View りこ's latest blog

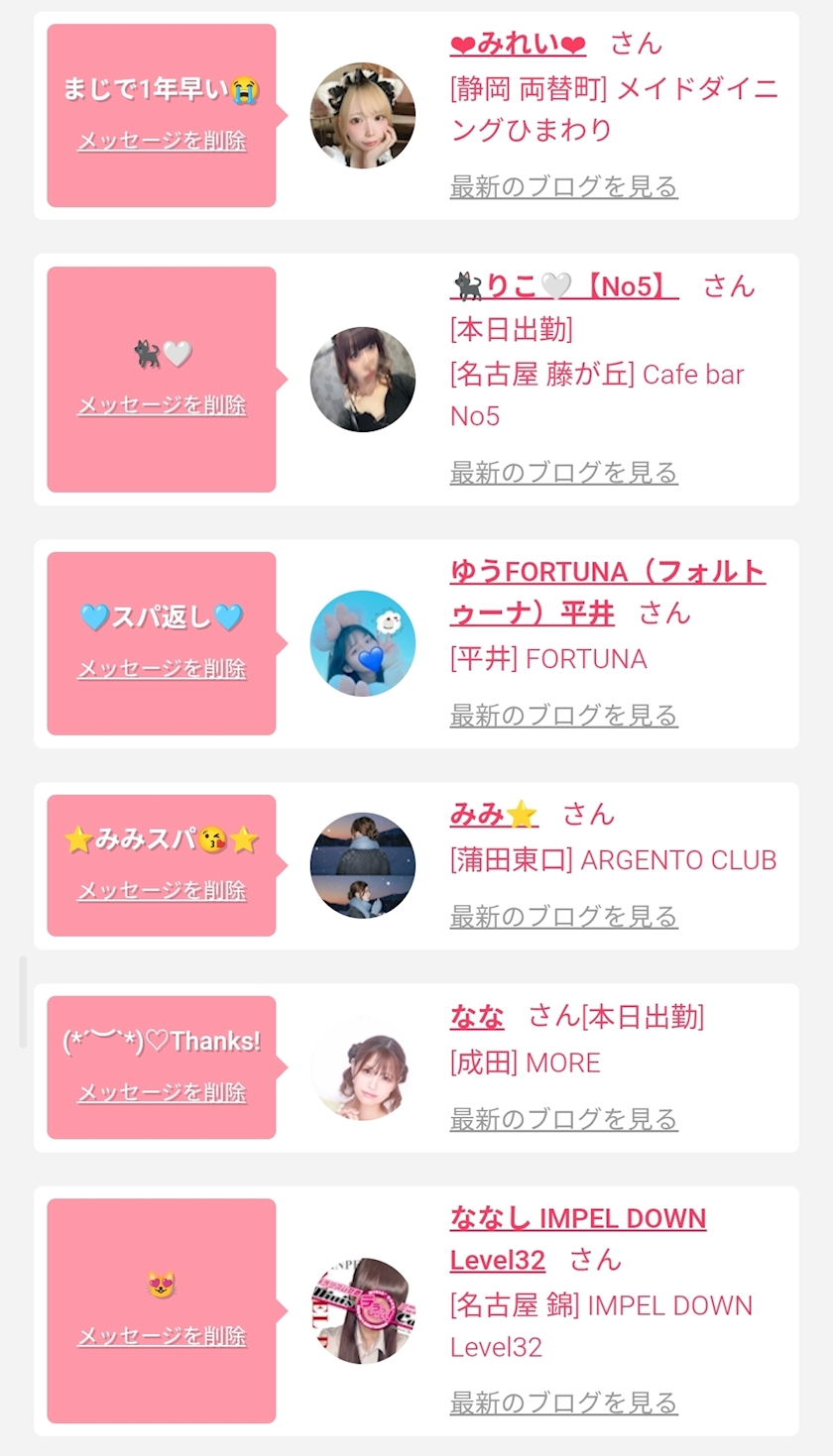click(x=563, y=472)
